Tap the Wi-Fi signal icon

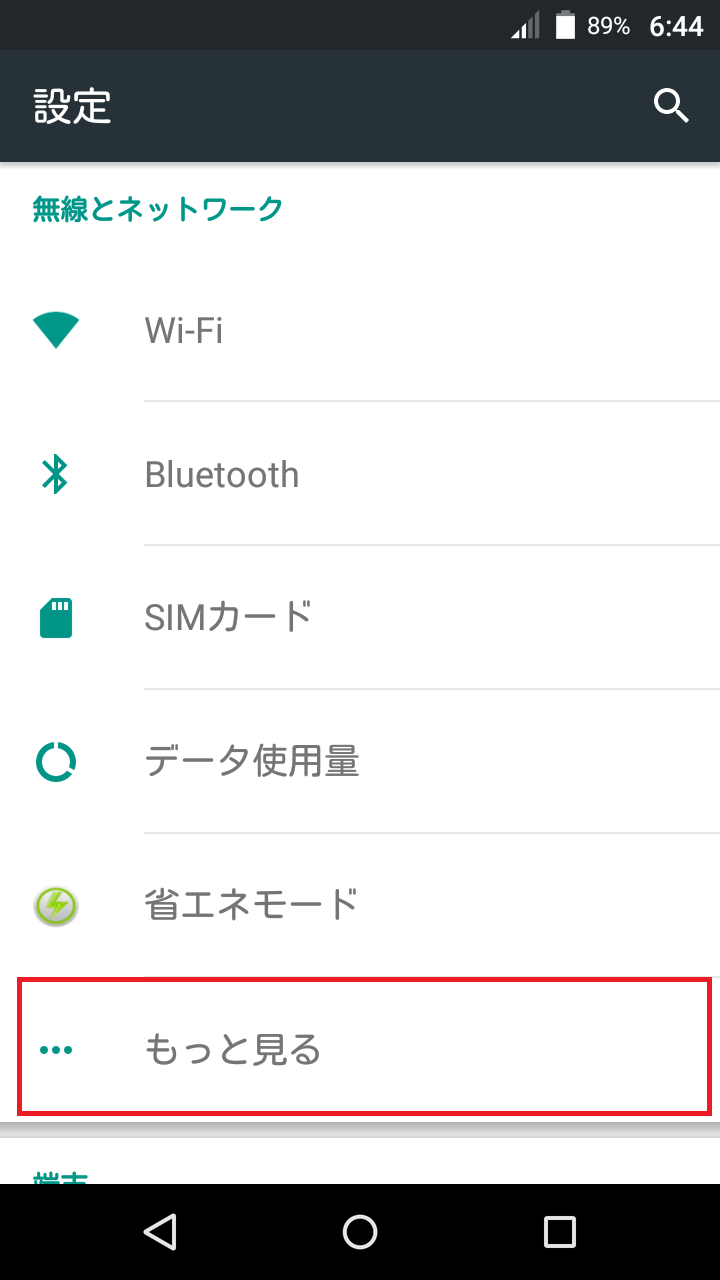point(57,328)
